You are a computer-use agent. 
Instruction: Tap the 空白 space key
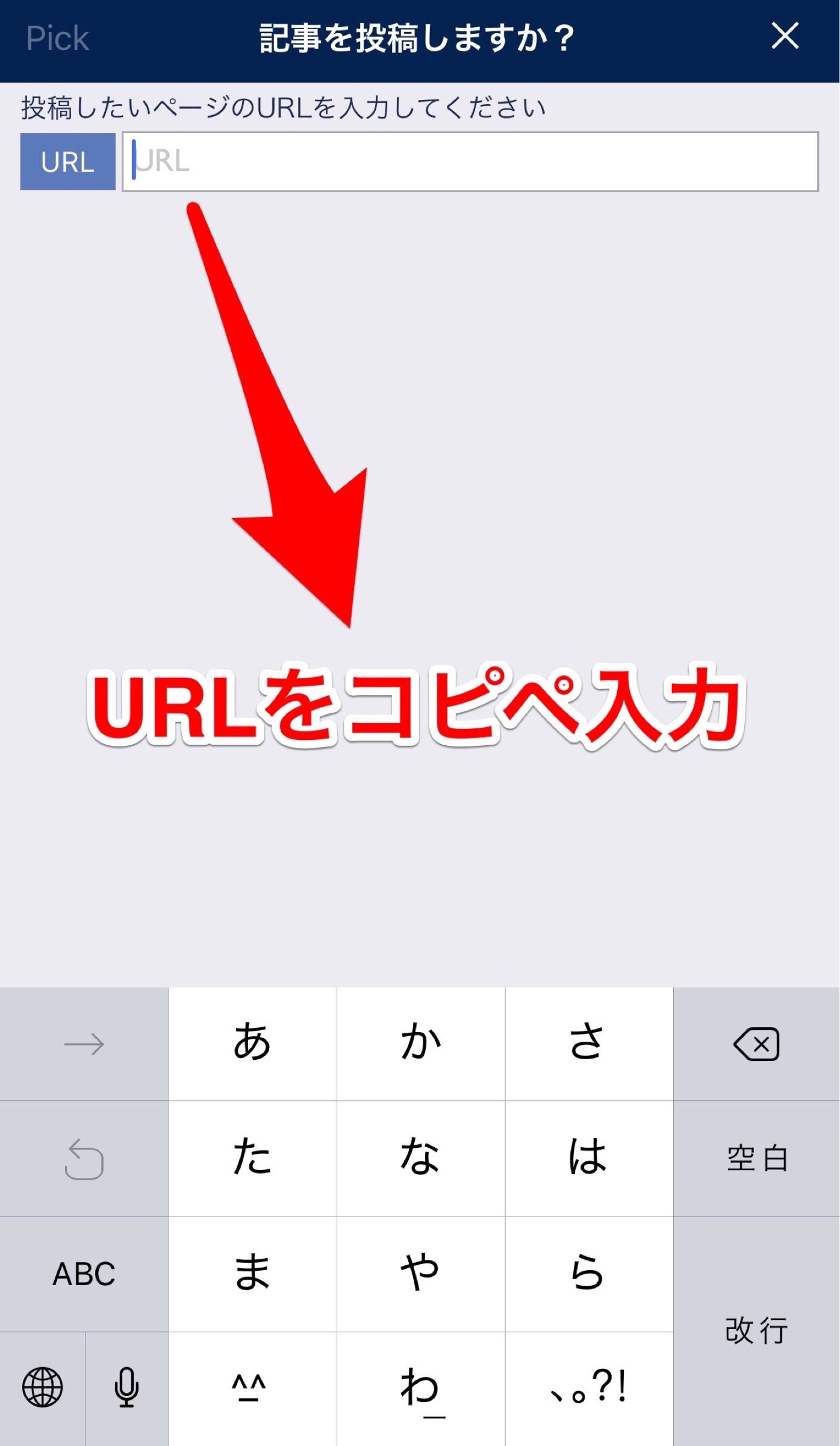click(756, 1159)
